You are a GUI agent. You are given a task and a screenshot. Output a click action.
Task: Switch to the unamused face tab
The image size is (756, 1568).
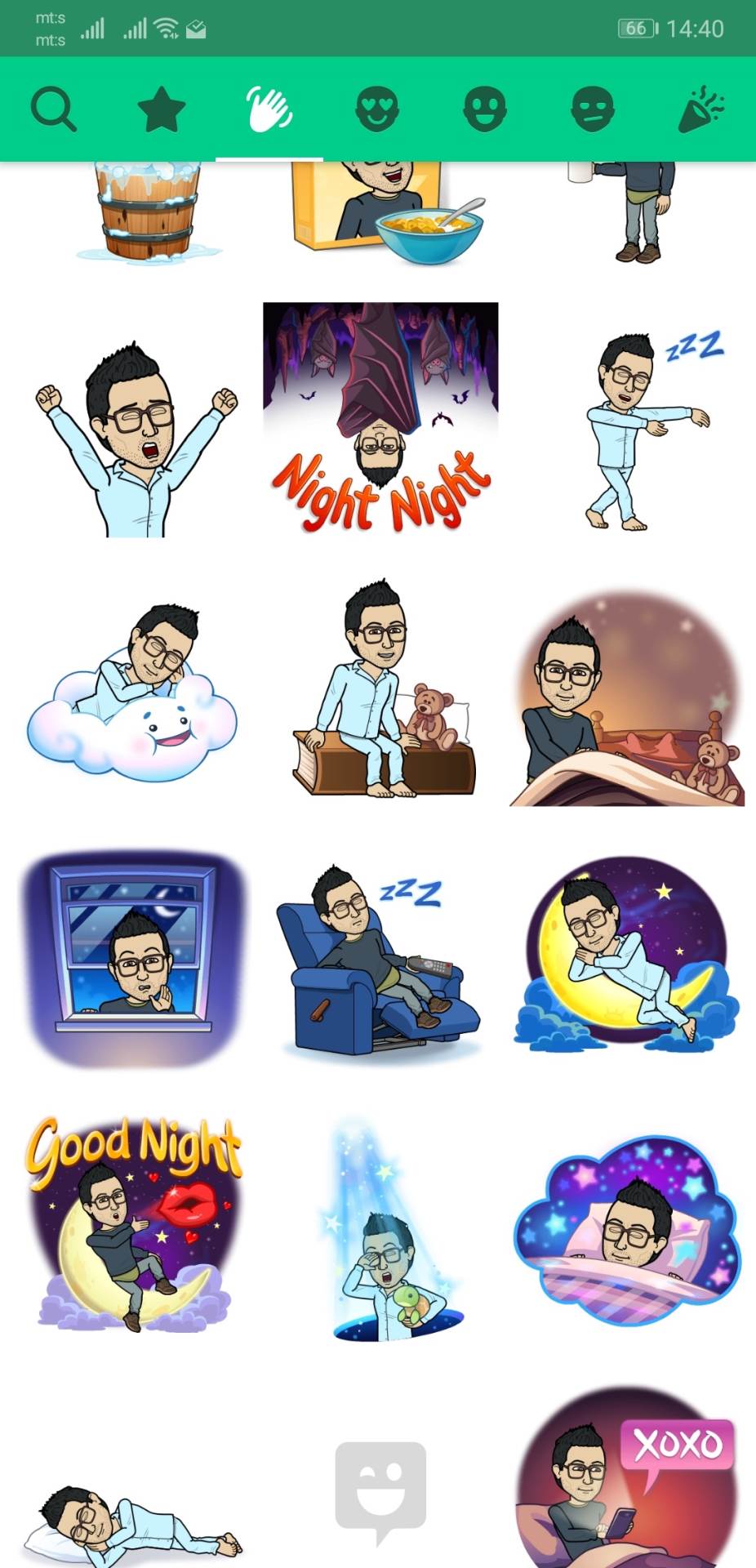(592, 109)
